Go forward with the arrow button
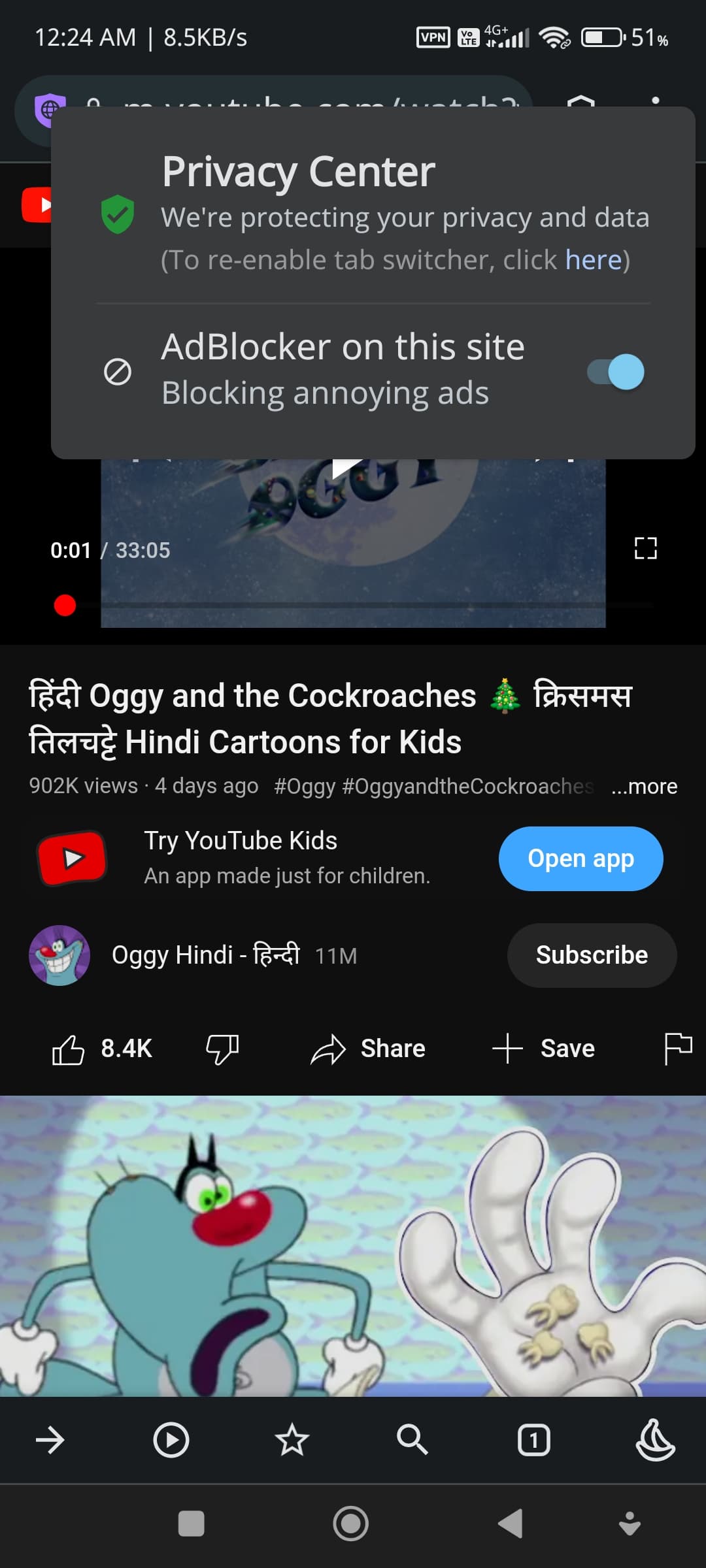The height and width of the screenshot is (1568, 706). pos(50,1440)
